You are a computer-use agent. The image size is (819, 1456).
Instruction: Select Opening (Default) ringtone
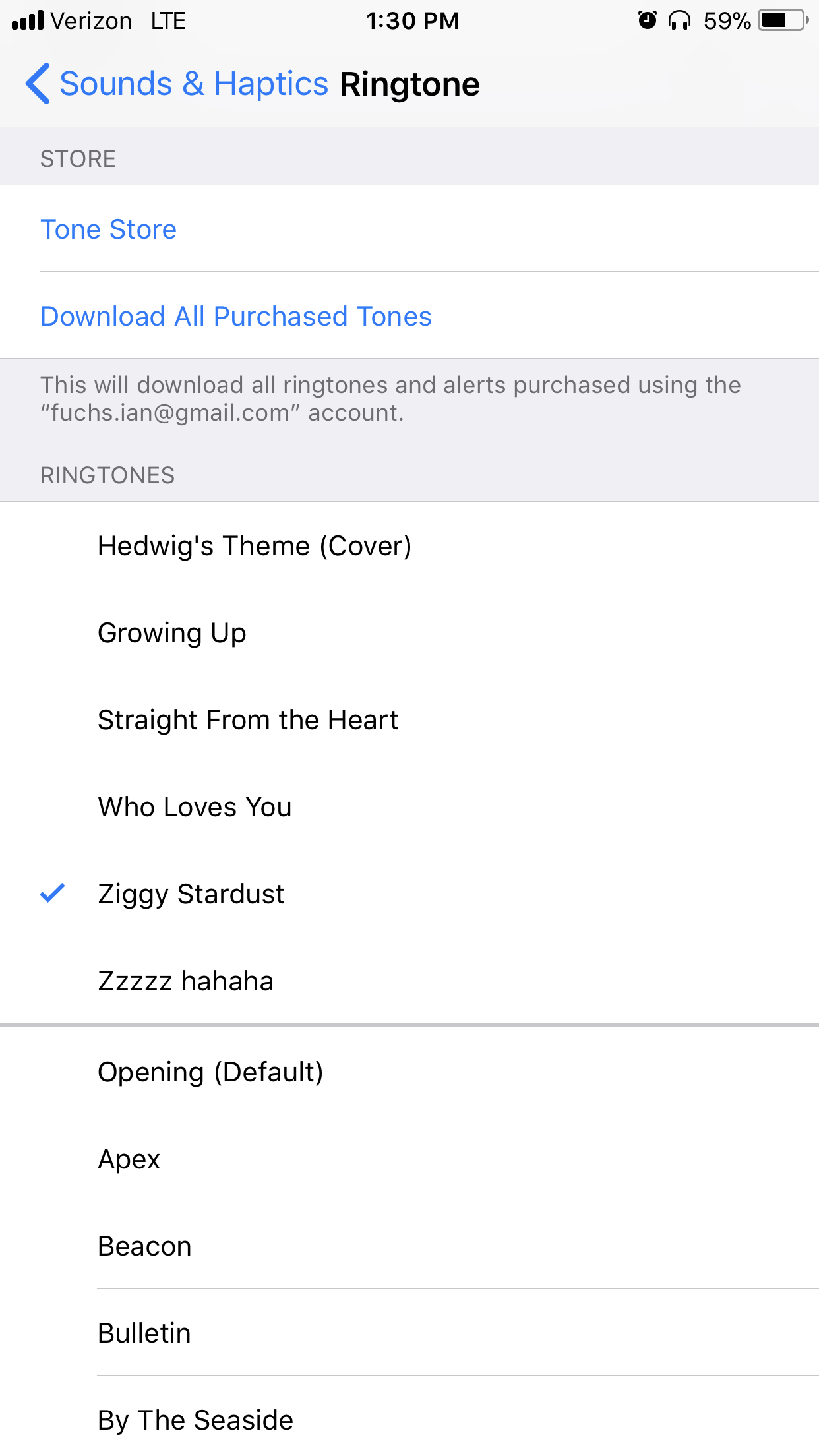(210, 1072)
